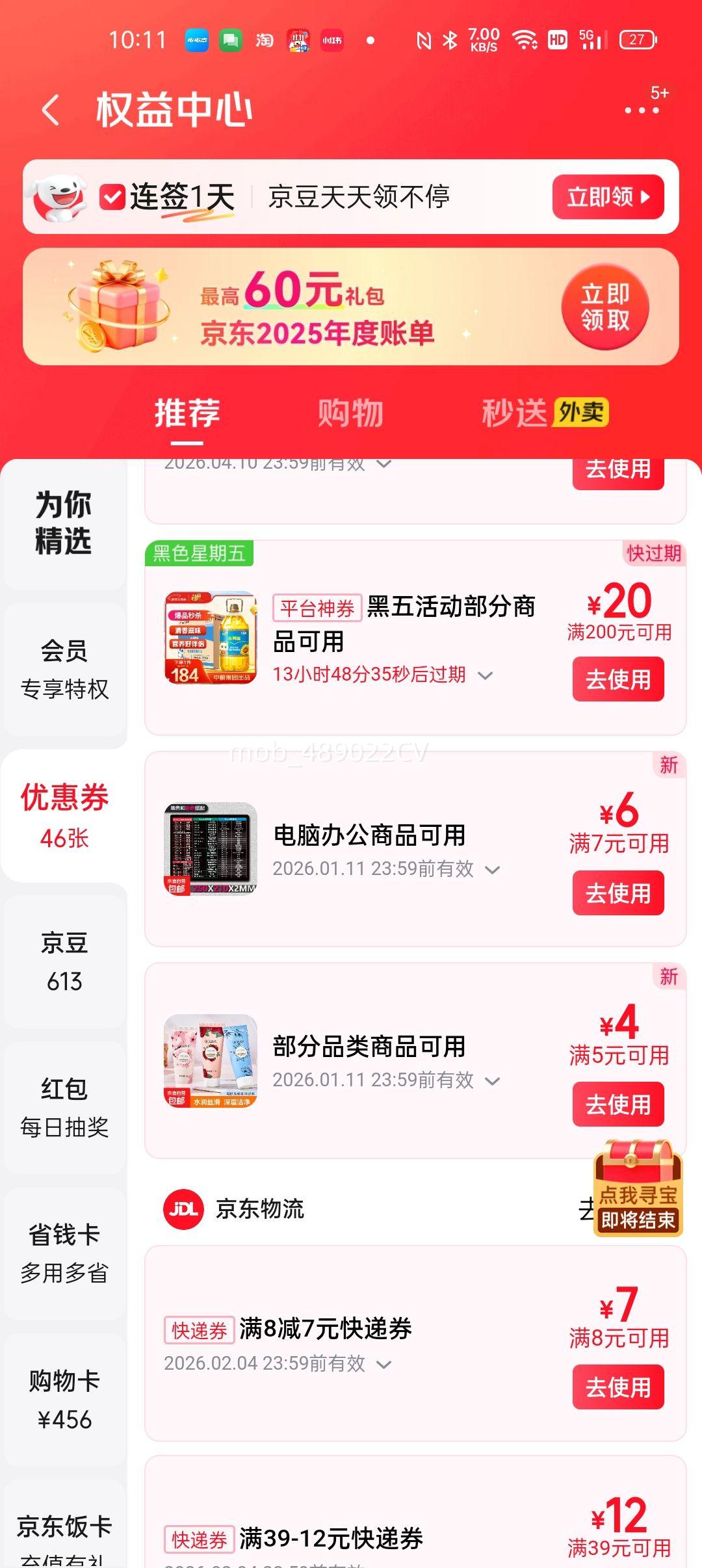Tap 立即领 to claim daily 京豆
Image resolution: width=702 pixels, height=1568 pixels.
pyautogui.click(x=607, y=197)
